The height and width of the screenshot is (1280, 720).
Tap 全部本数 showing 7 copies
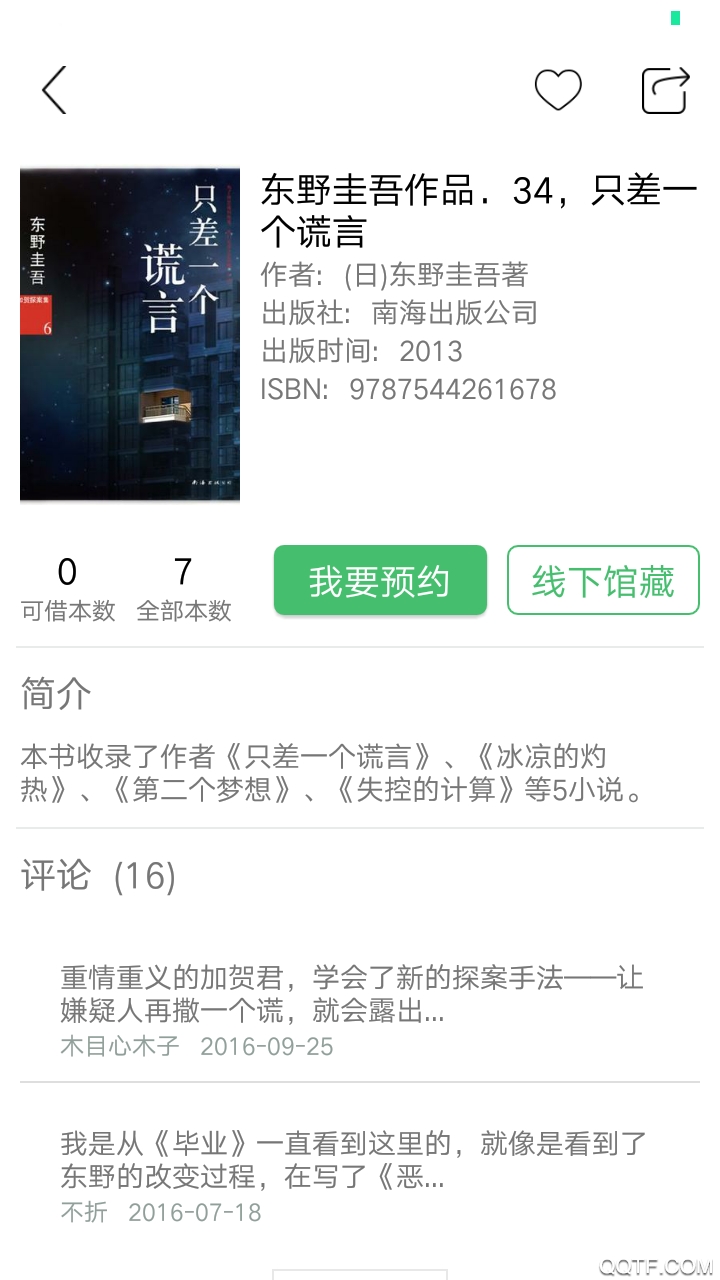point(185,590)
